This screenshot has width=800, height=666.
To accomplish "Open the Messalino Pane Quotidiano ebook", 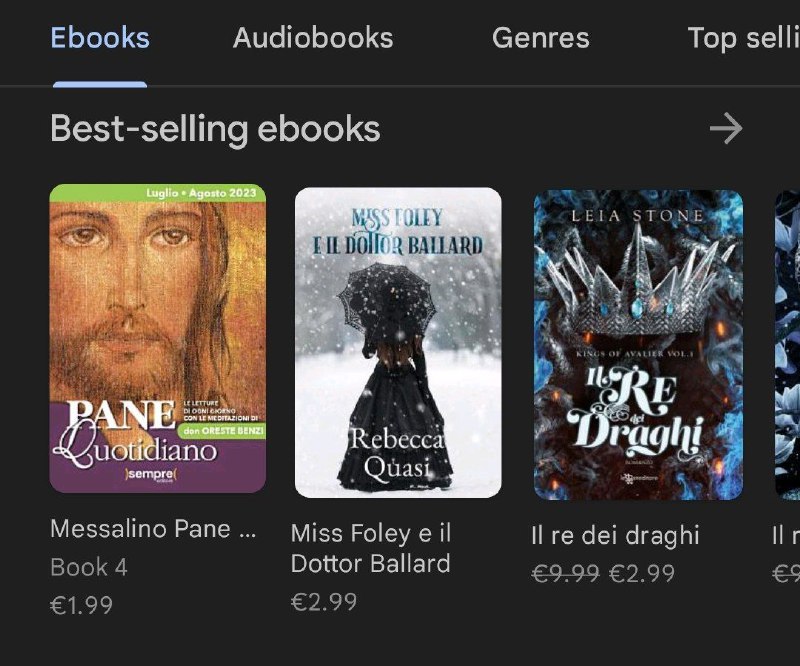I will [158, 339].
